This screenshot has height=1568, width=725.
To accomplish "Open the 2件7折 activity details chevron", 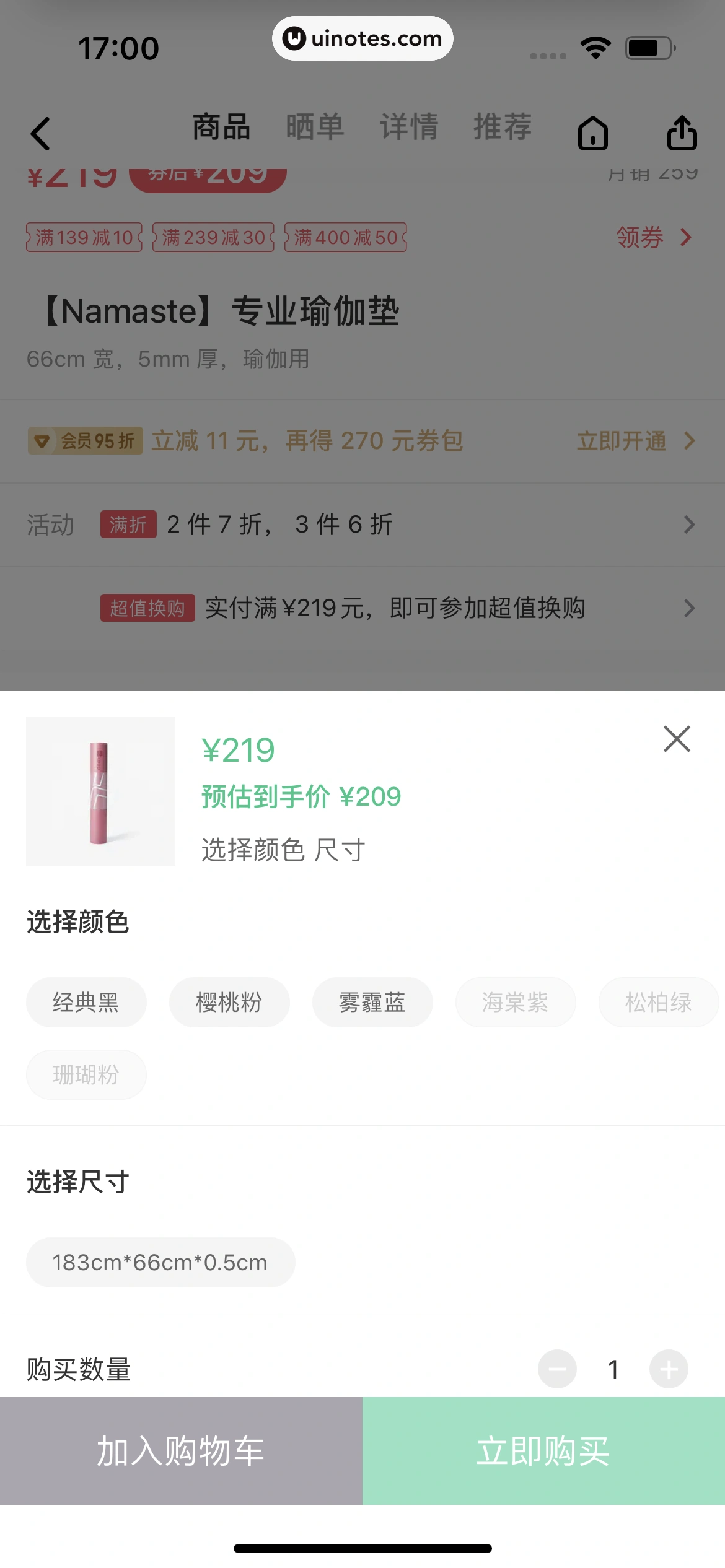I will pyautogui.click(x=688, y=525).
